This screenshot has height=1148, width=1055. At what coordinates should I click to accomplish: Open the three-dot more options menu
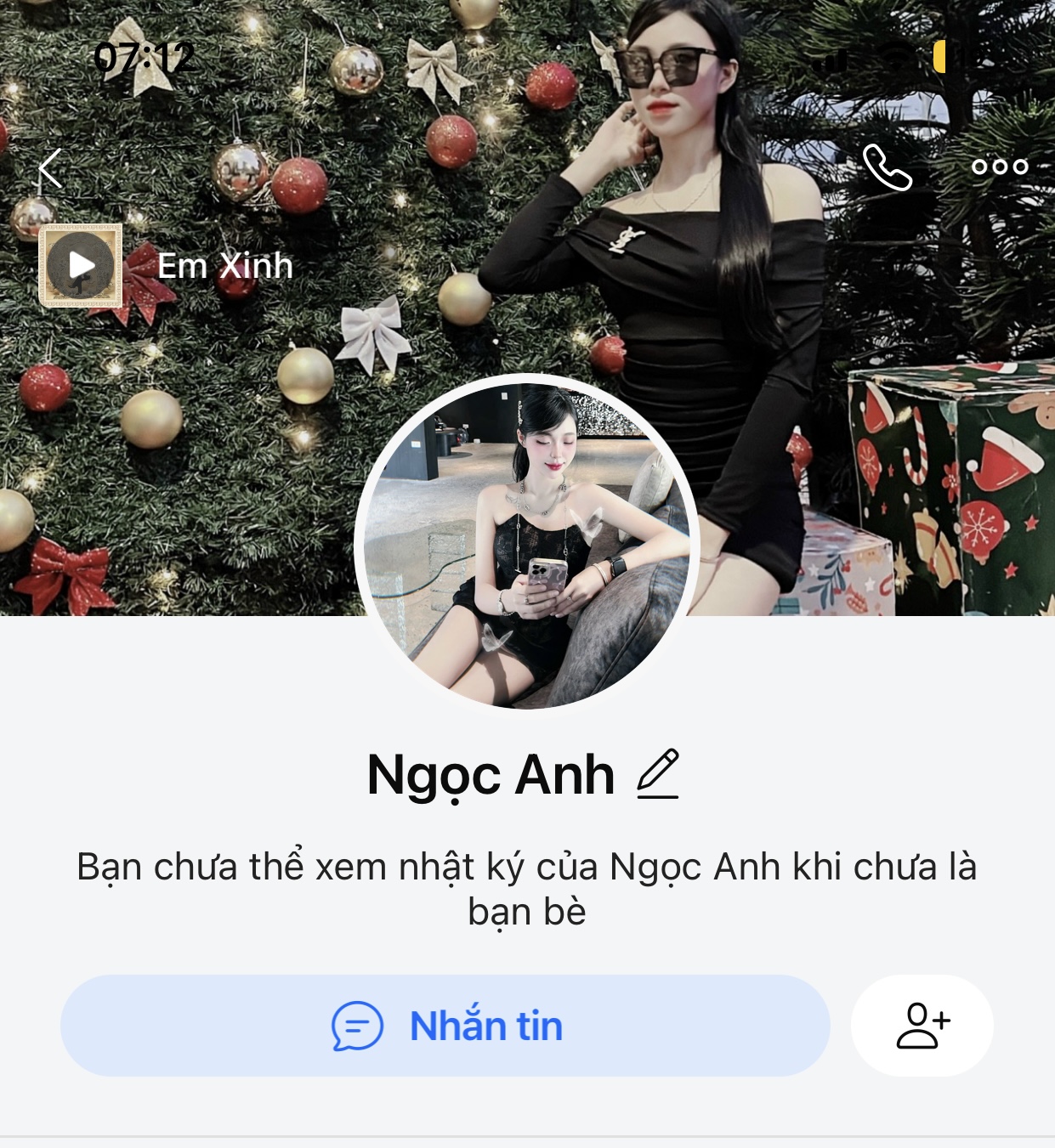[x=1000, y=167]
